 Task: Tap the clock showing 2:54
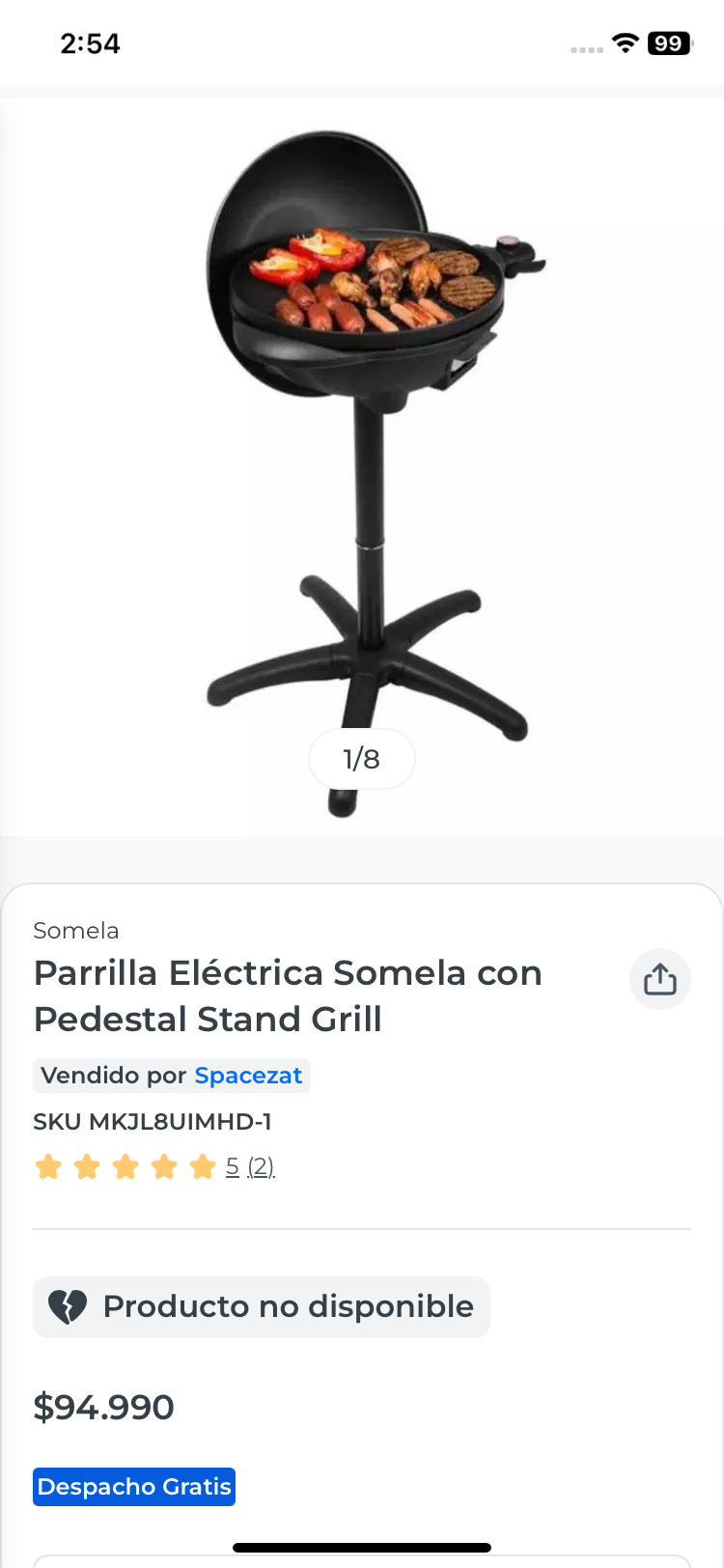pos(90,43)
